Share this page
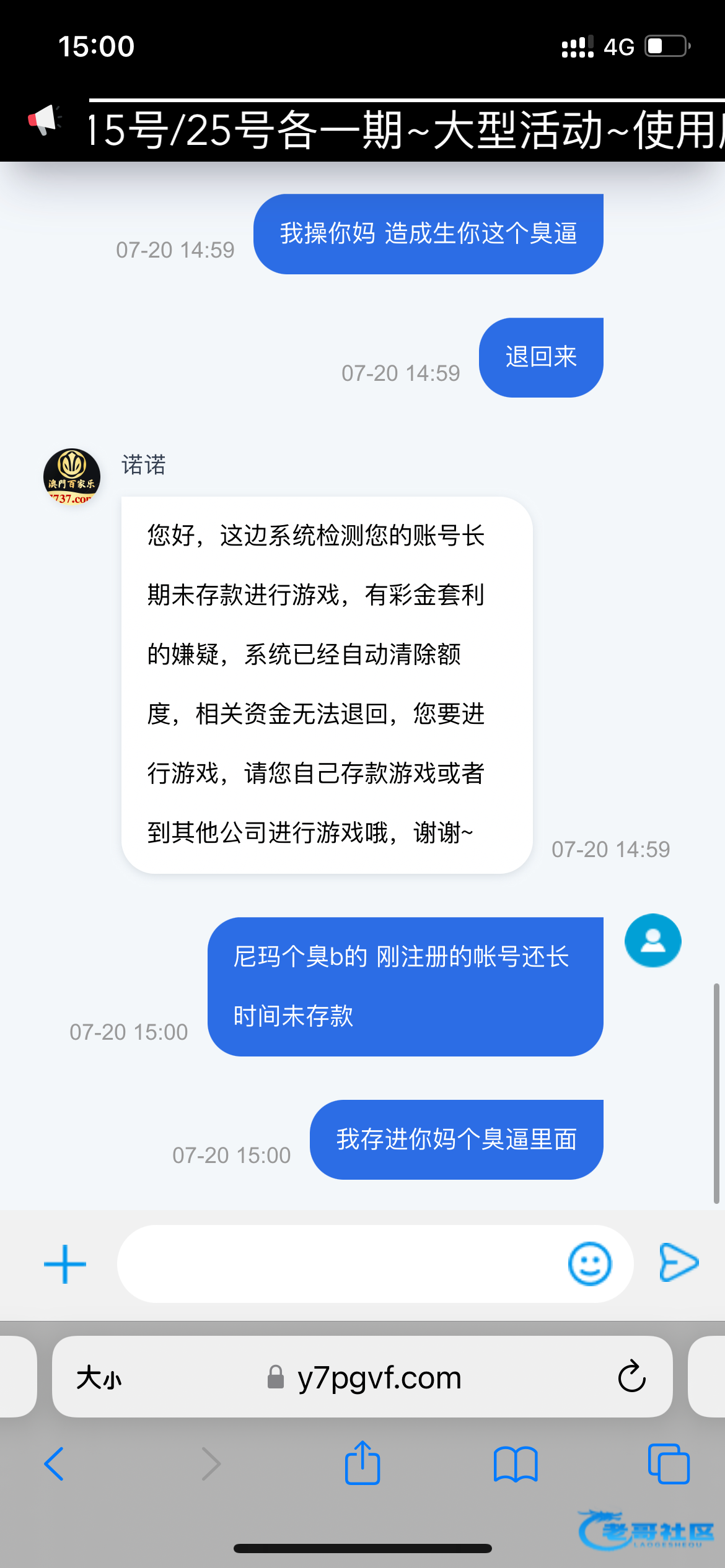This screenshot has height=1568, width=725. tap(362, 1462)
